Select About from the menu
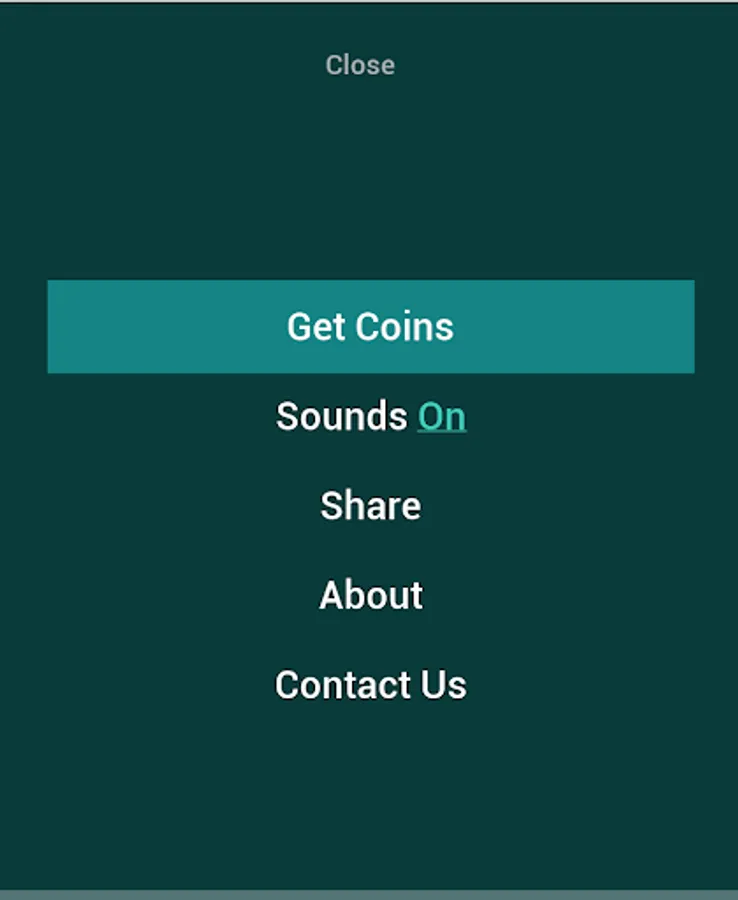Viewport: 738px width, 900px height. pyautogui.click(x=369, y=594)
